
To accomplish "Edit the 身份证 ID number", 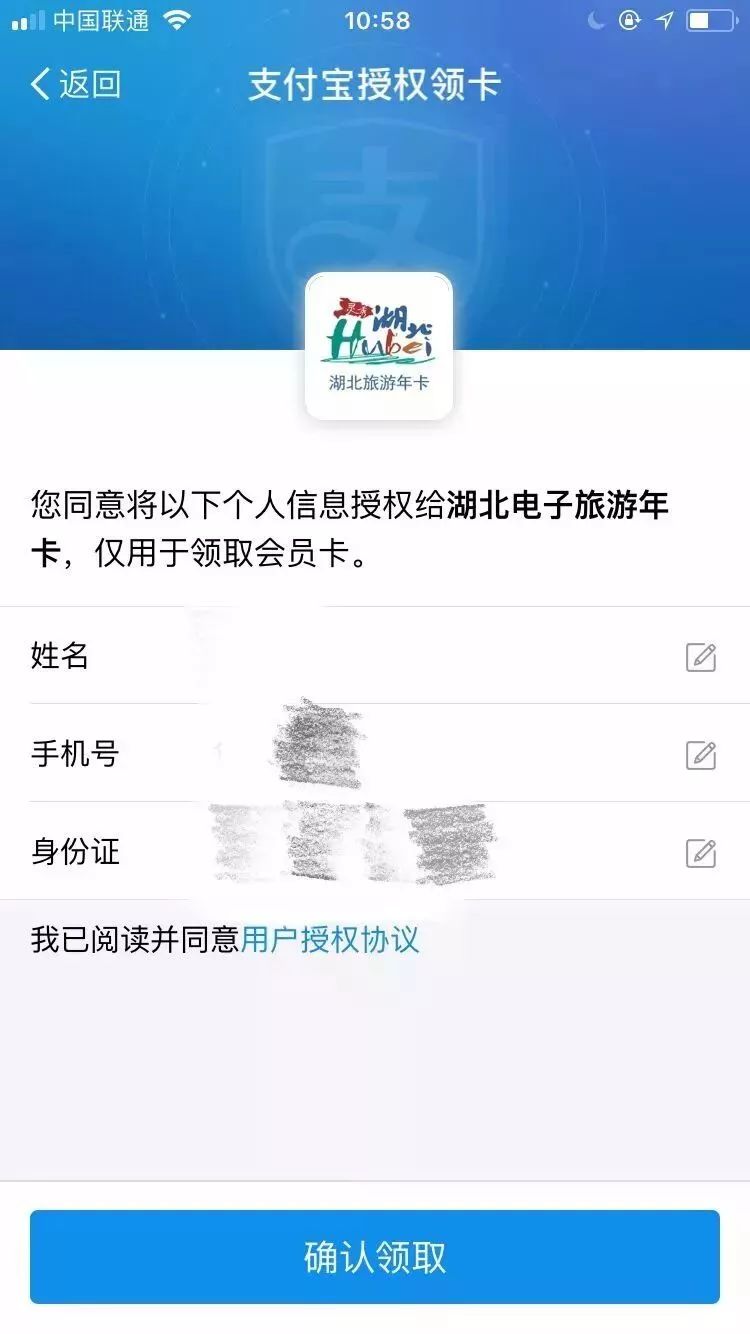I will (701, 853).
